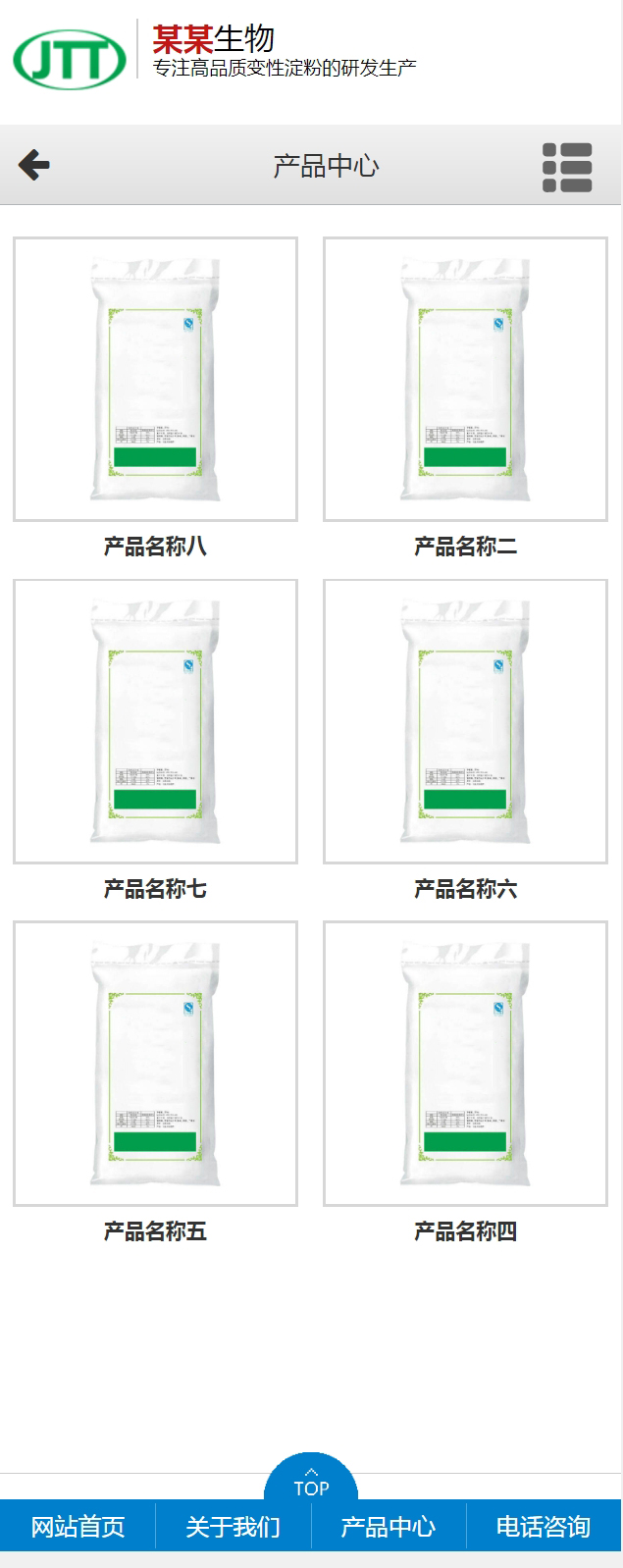View product 产品名称七
623x1568 pixels.
pos(155,721)
